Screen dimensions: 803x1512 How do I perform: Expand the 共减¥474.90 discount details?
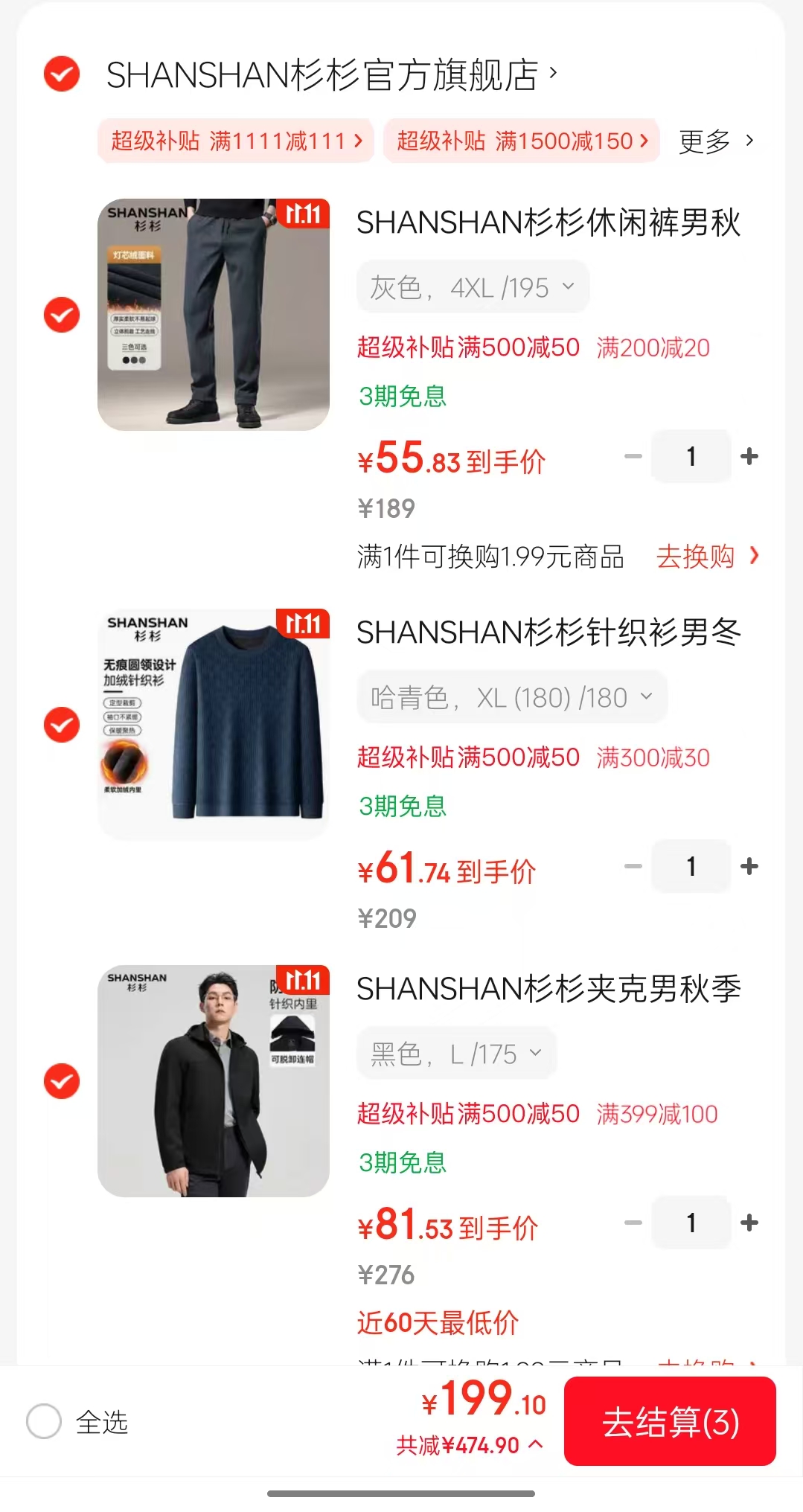pos(469,1445)
